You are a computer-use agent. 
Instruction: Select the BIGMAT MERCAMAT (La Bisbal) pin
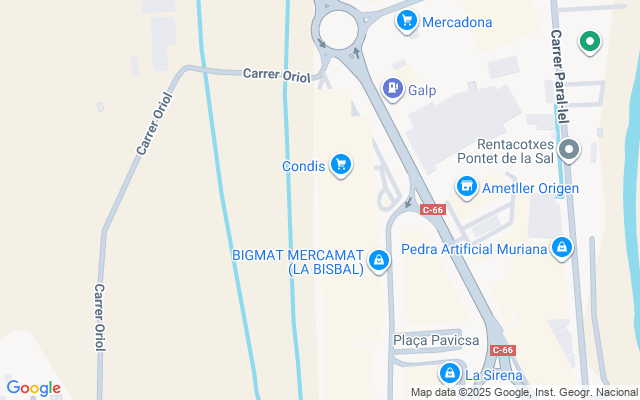(x=378, y=262)
